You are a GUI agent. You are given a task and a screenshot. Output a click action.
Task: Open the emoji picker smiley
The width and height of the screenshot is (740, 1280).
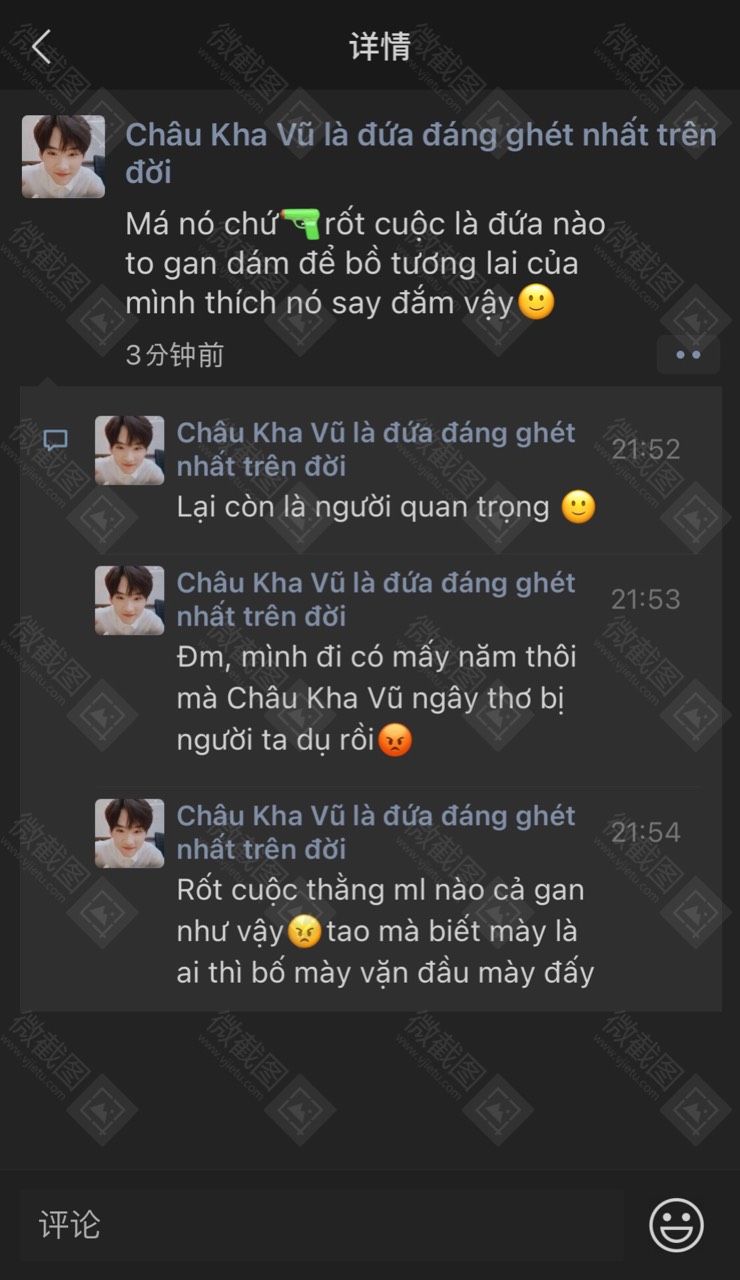[x=677, y=1225]
